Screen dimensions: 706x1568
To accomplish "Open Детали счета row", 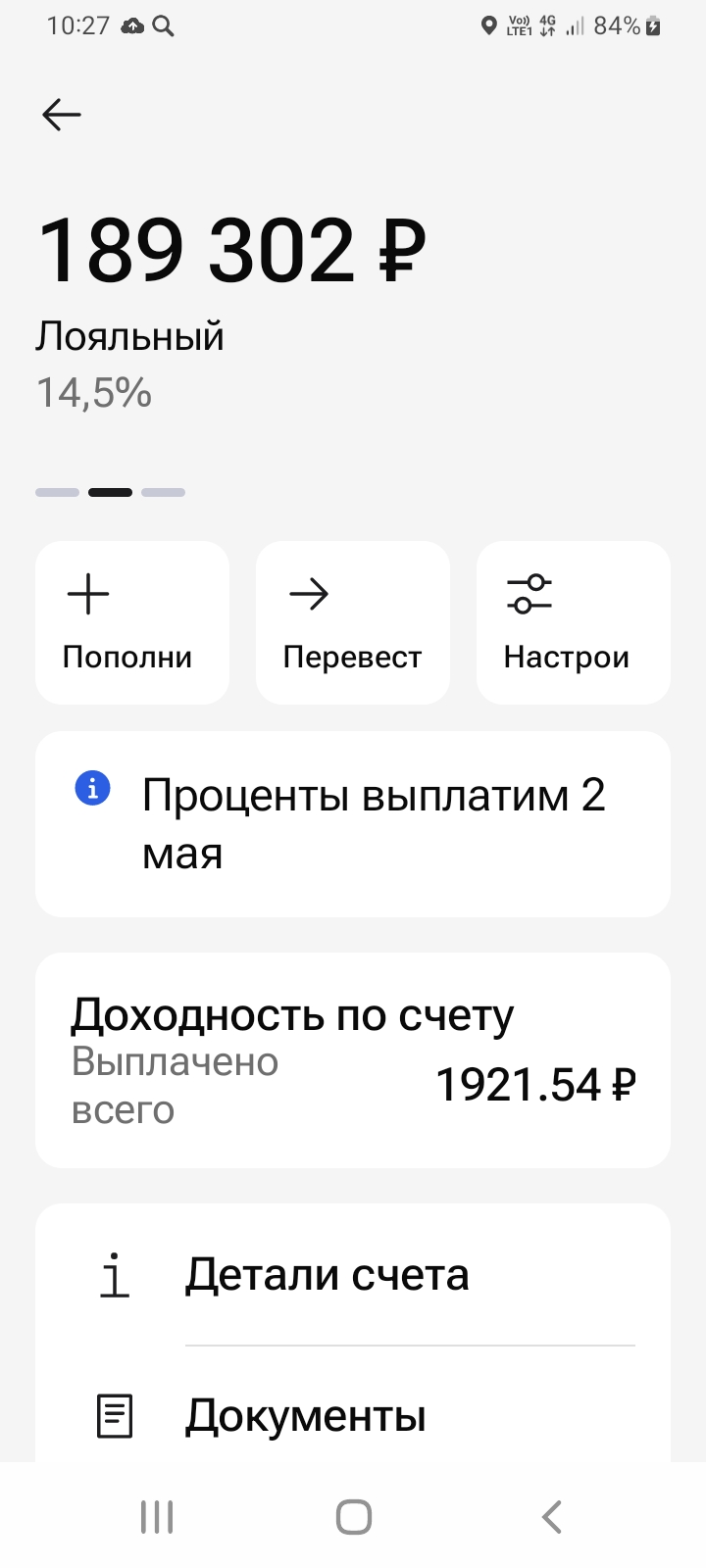I will pyautogui.click(x=352, y=1275).
